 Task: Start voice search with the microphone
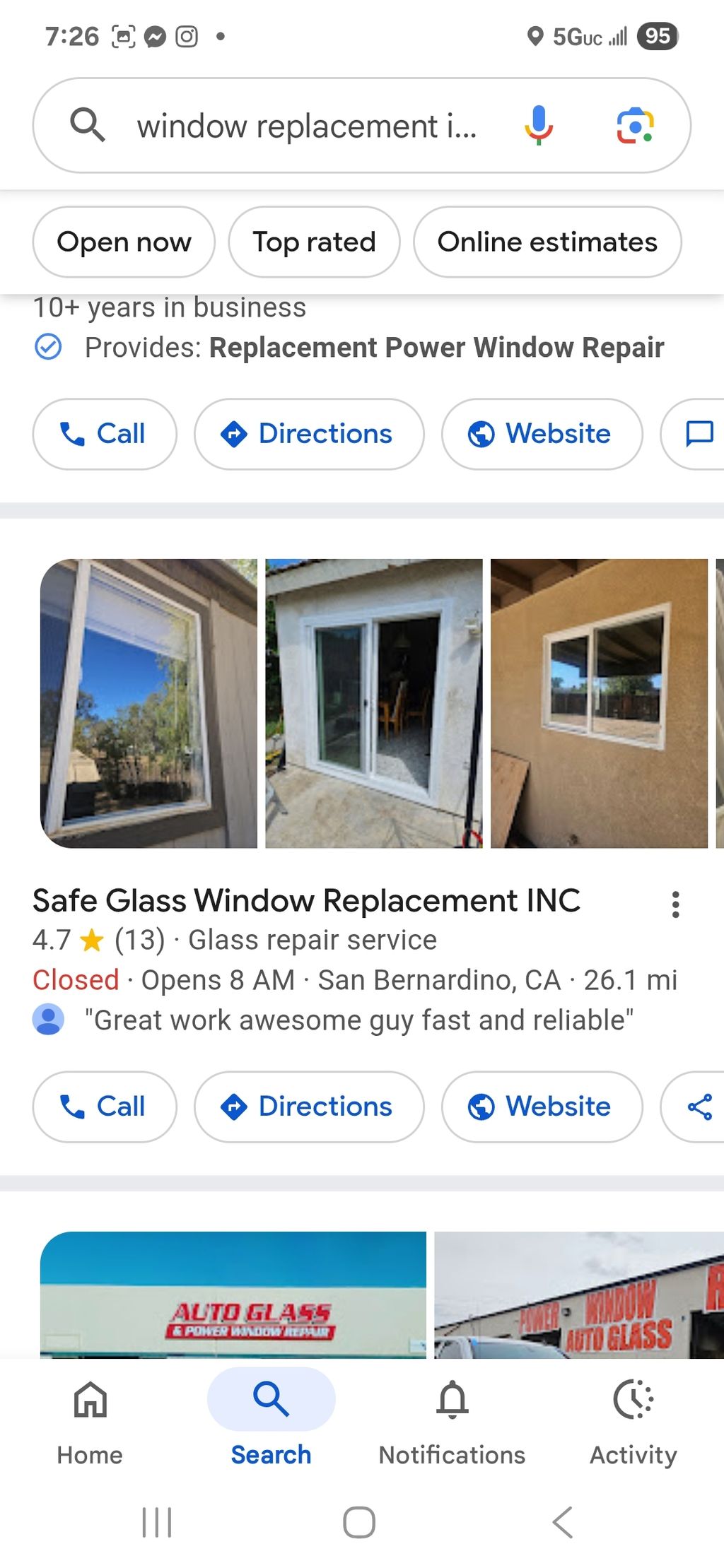[x=539, y=125]
